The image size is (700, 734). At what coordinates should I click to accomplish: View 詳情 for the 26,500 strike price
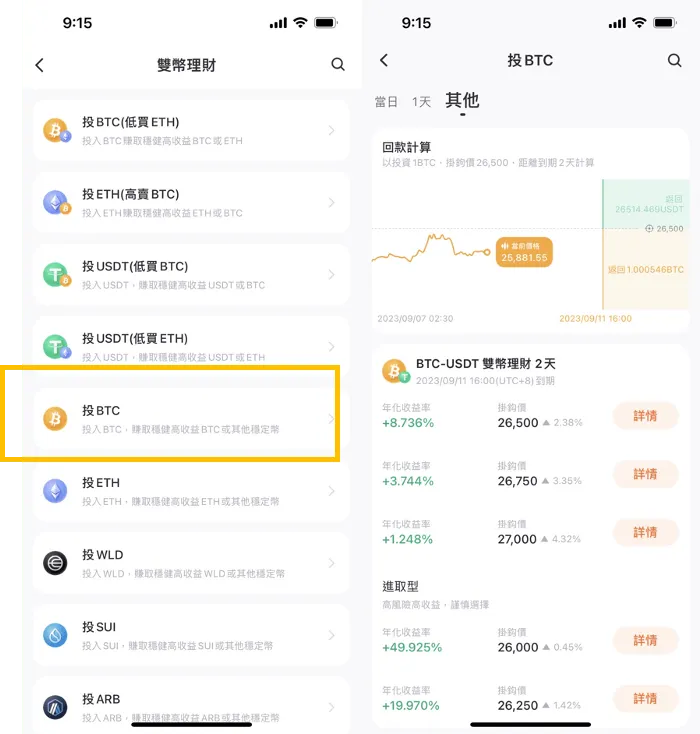(645, 416)
